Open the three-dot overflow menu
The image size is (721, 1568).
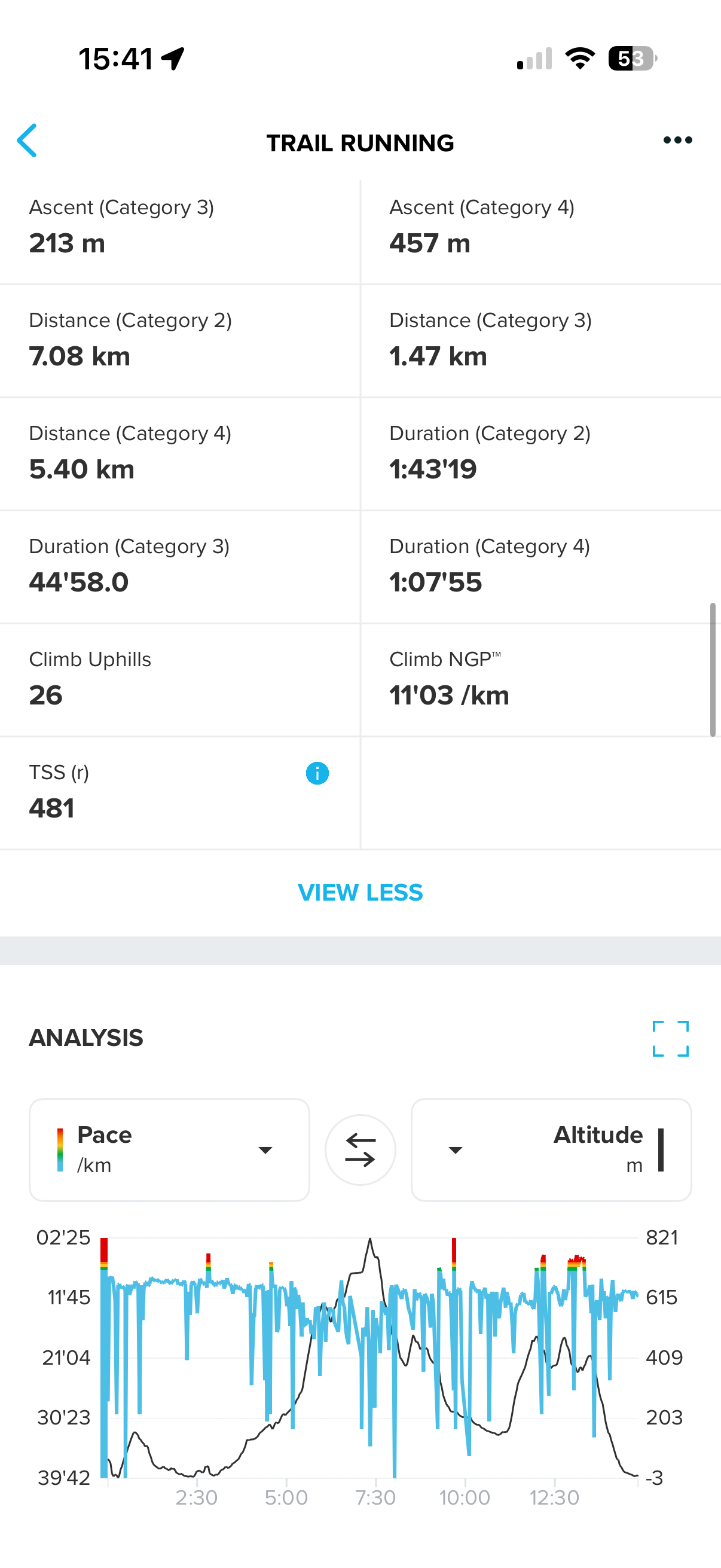click(677, 141)
